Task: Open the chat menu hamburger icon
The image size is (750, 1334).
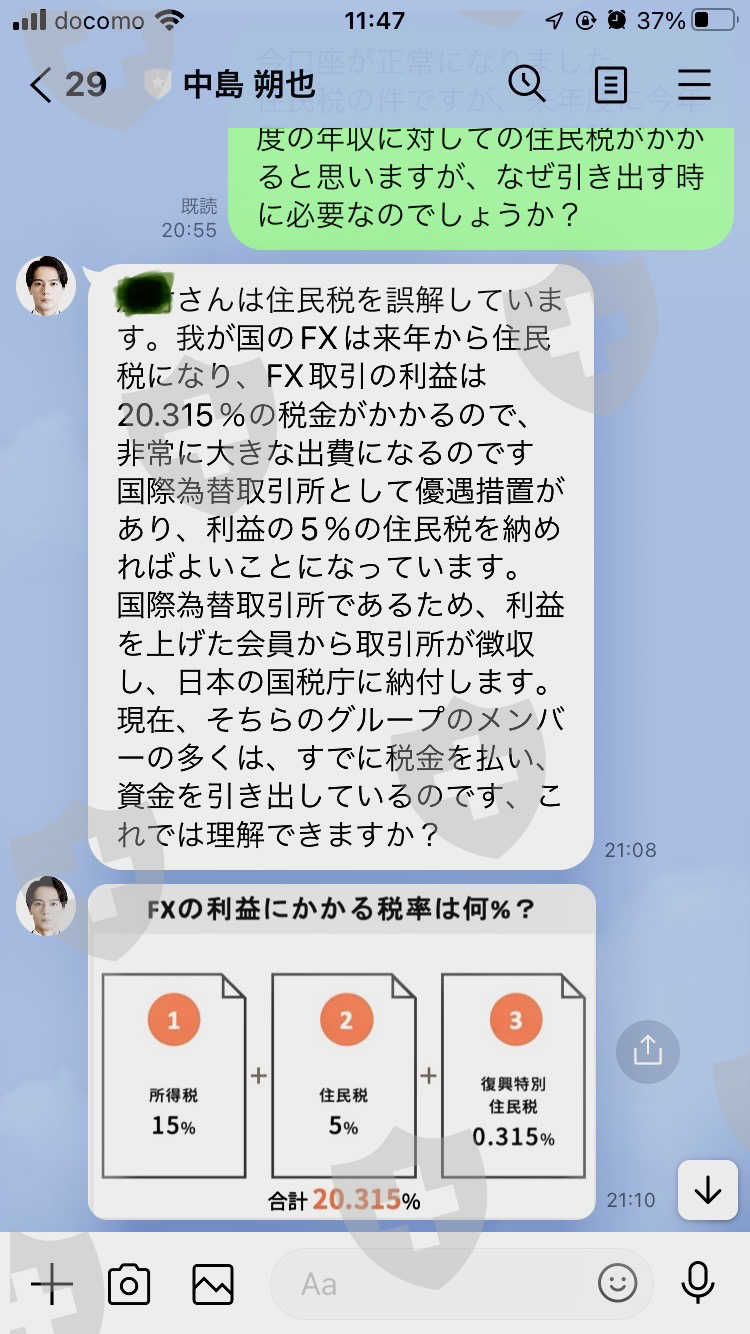Action: (x=693, y=85)
